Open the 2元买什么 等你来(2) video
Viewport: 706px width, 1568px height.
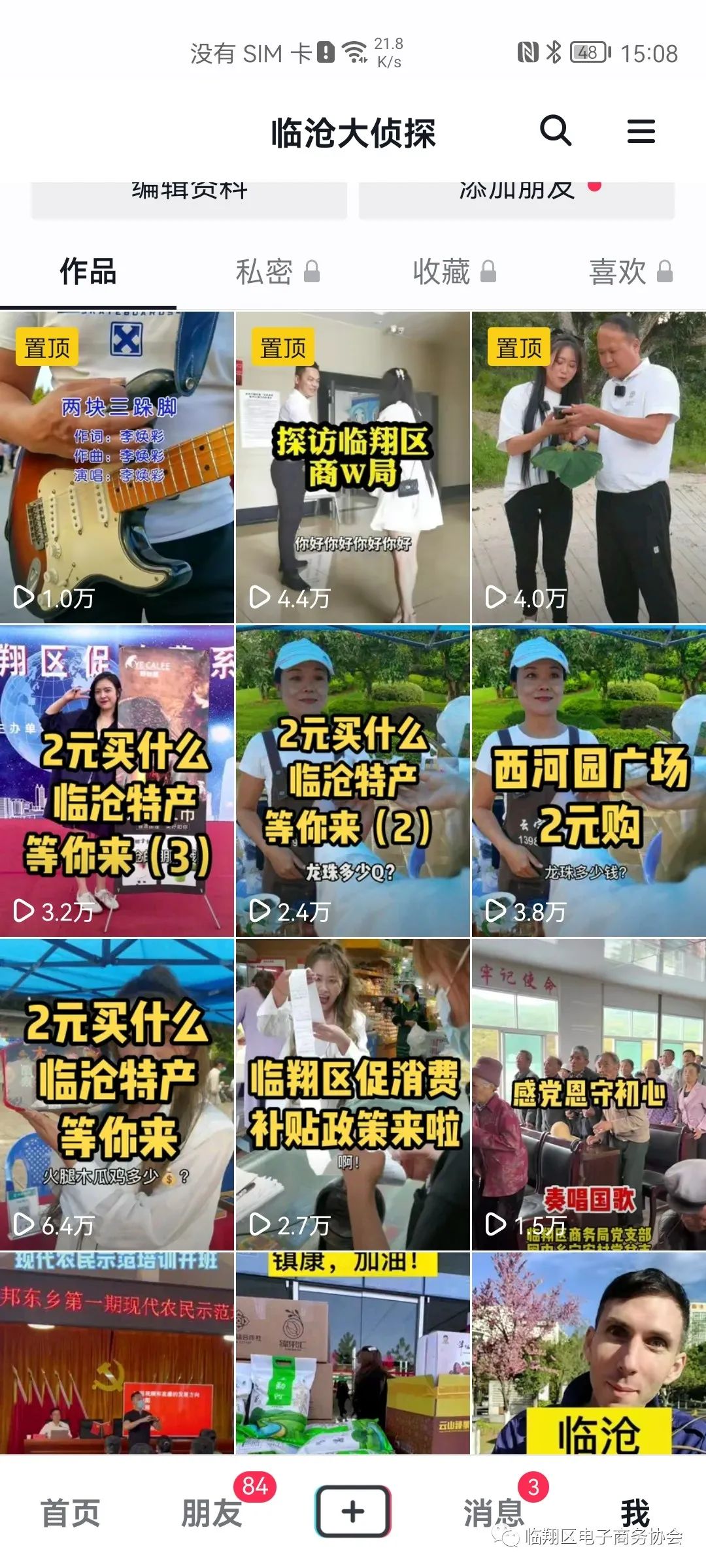(x=352, y=781)
